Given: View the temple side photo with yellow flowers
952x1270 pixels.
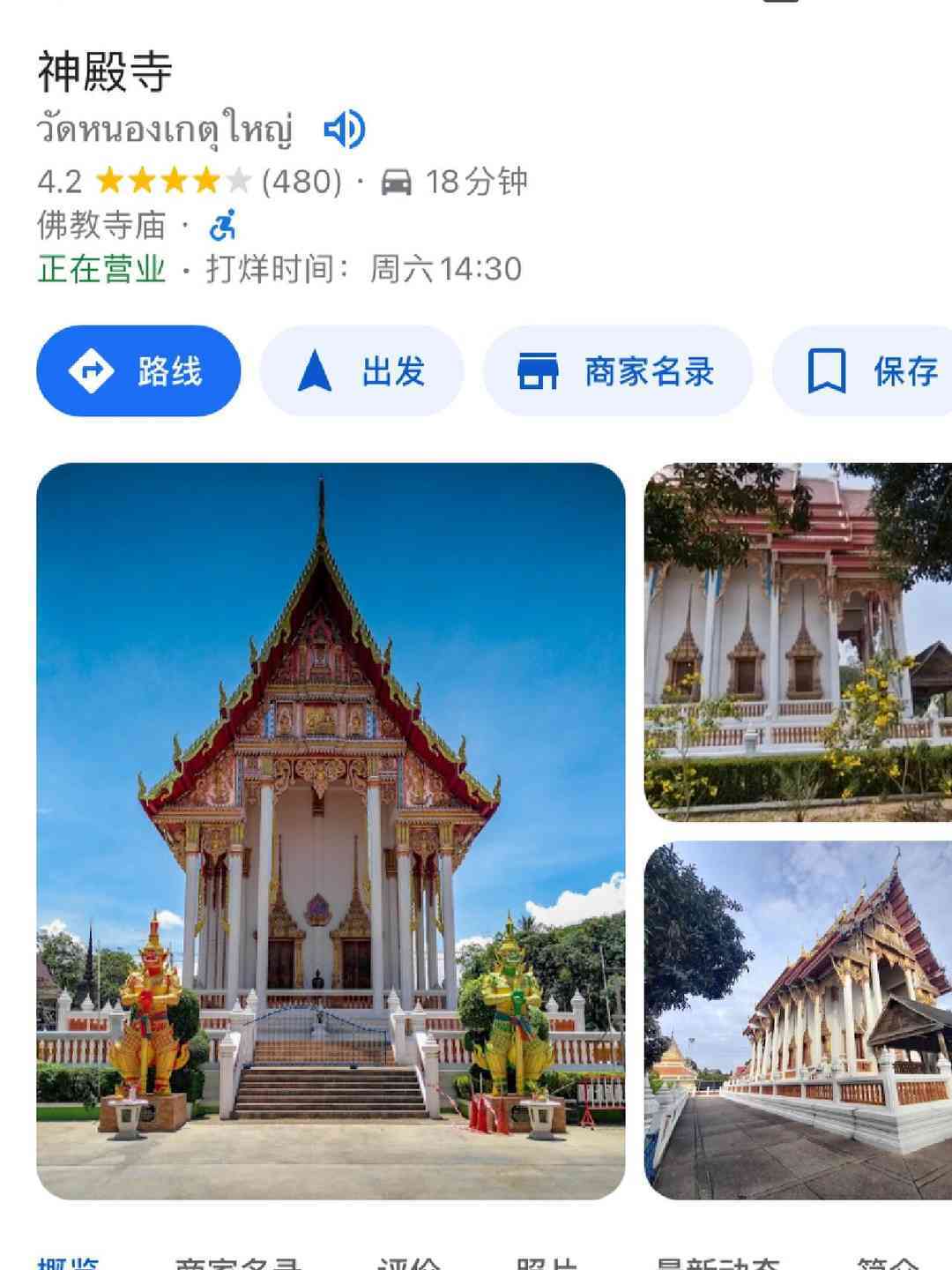Looking at the screenshot, I should click(798, 642).
